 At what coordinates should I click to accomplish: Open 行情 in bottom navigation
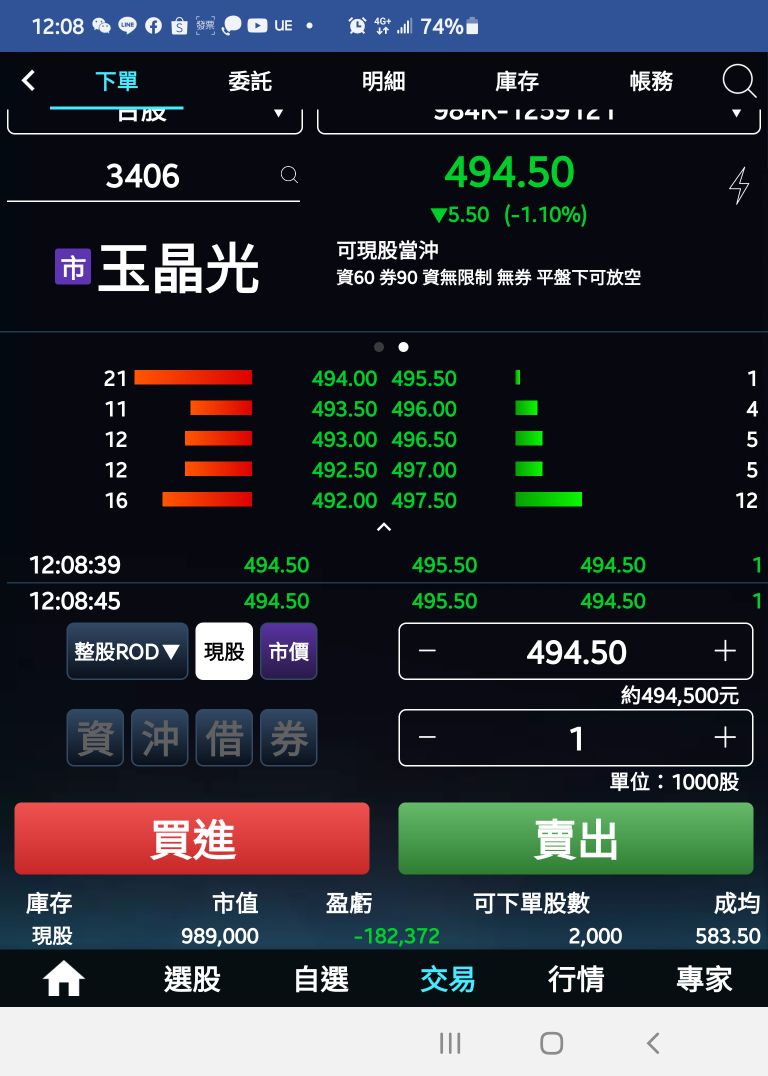(576, 979)
